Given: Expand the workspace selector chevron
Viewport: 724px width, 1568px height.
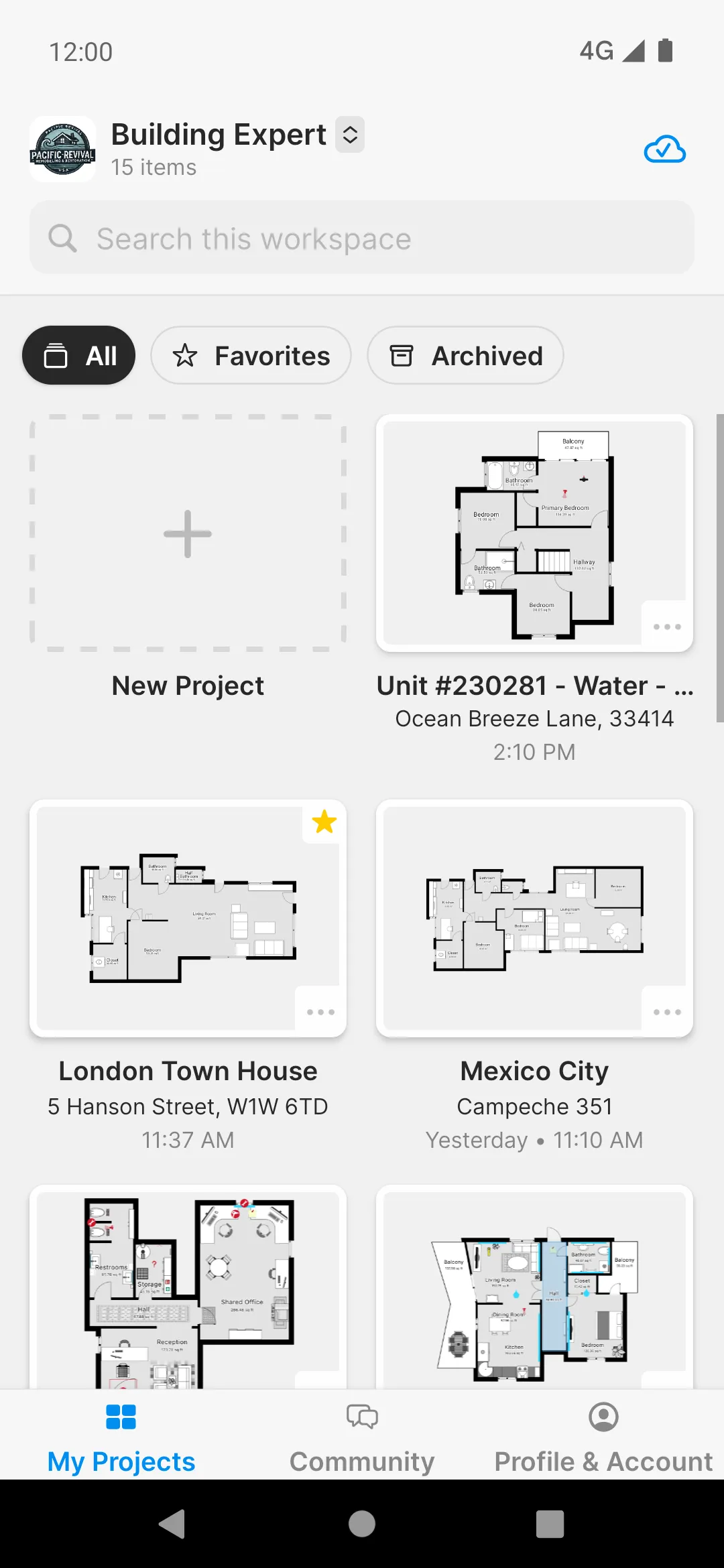Looking at the screenshot, I should [349, 134].
